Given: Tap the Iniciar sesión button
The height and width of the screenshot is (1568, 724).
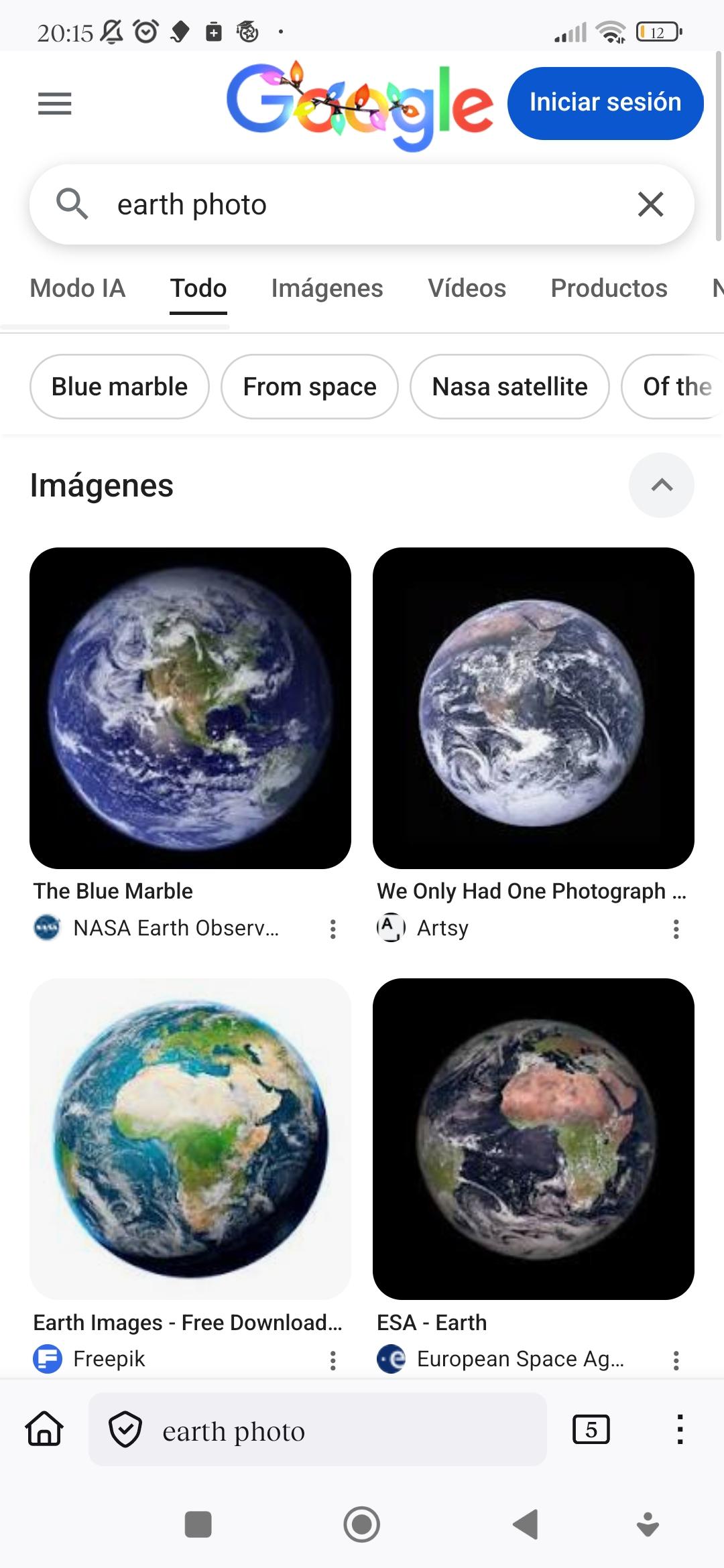Looking at the screenshot, I should point(605,103).
